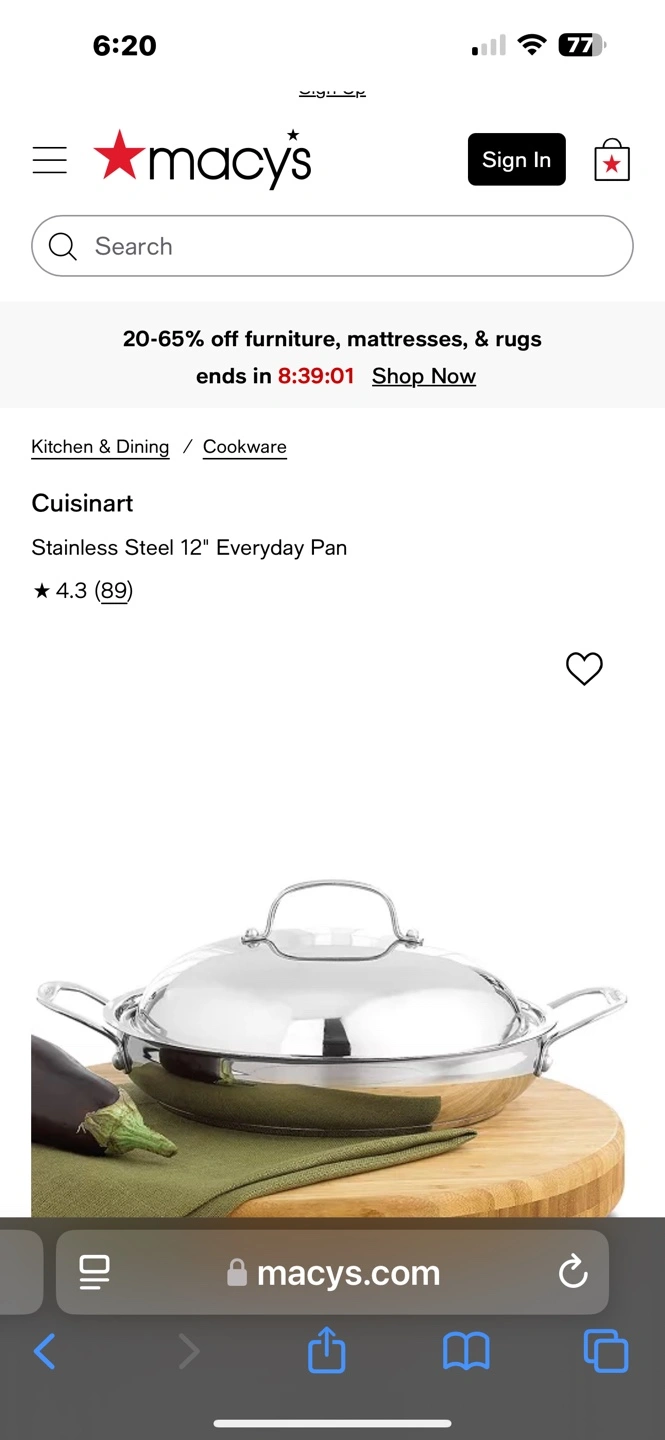Open the Kitchen & Dining breadcrumb
Screen dimensions: 665x1440
[x=100, y=447]
